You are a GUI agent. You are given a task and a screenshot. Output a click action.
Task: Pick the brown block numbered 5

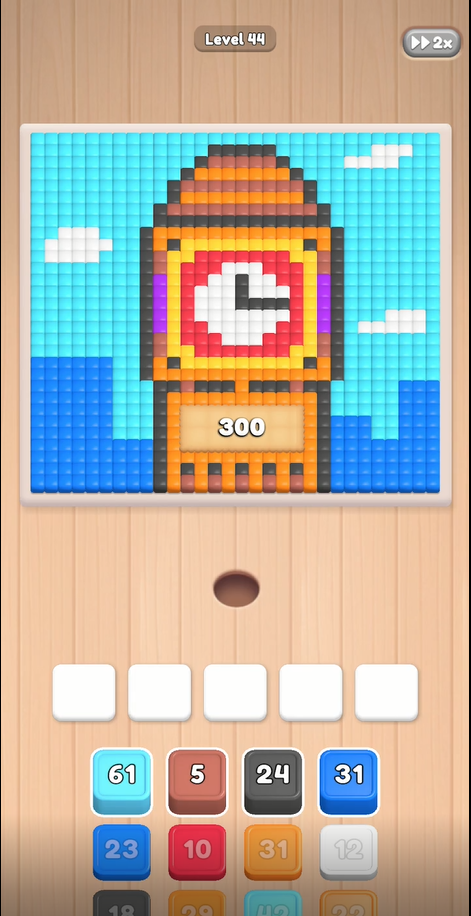click(x=198, y=782)
